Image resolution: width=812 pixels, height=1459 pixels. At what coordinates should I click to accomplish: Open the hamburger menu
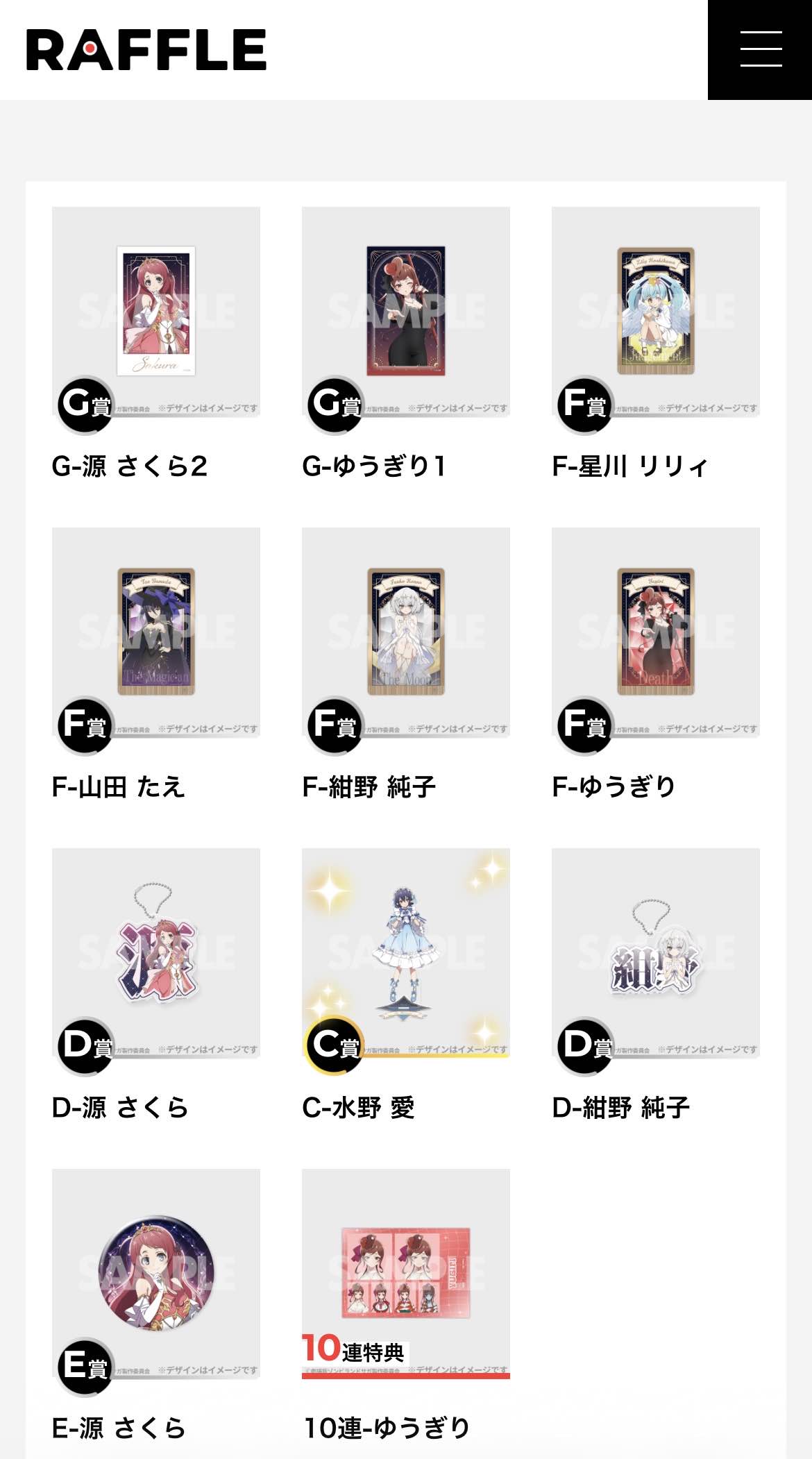[x=761, y=49]
